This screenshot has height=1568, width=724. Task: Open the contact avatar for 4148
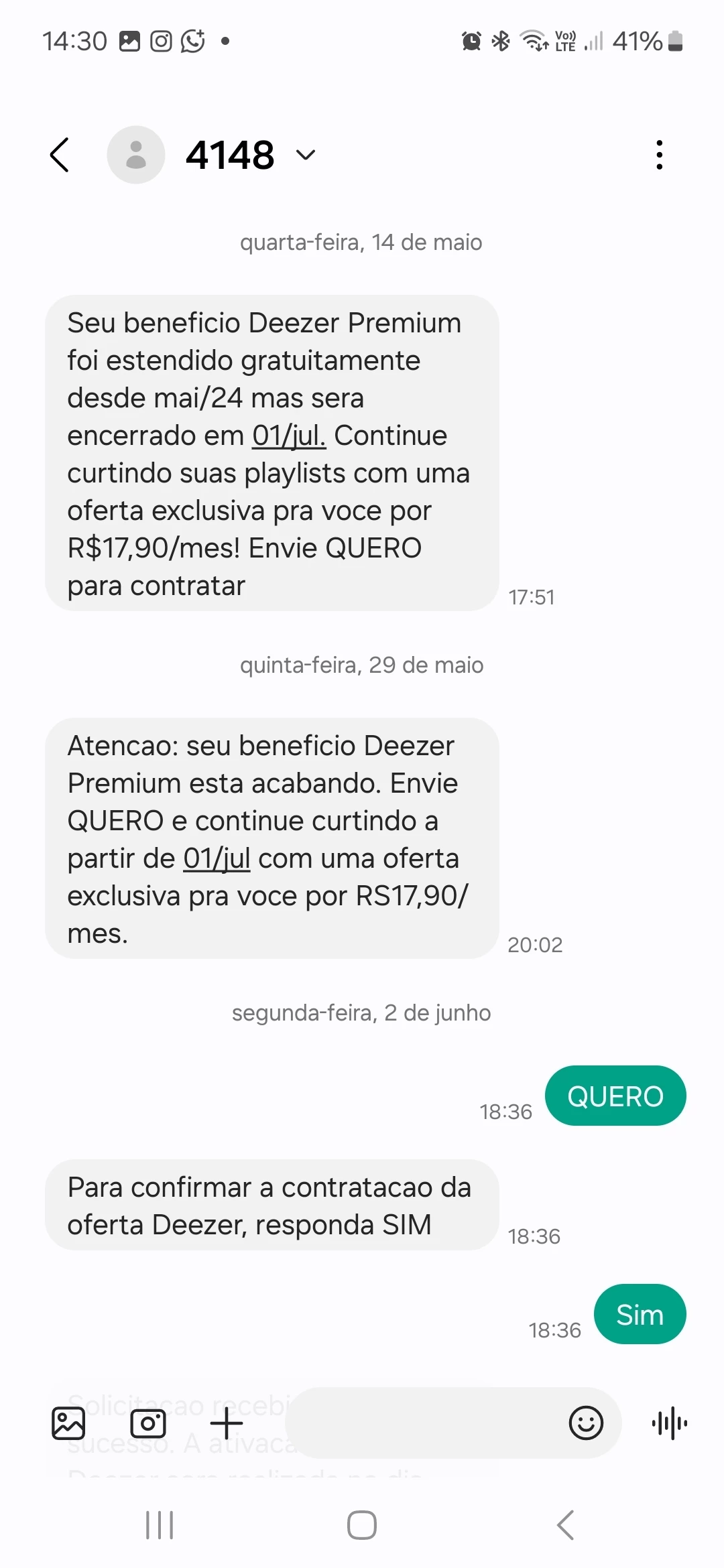pos(136,155)
